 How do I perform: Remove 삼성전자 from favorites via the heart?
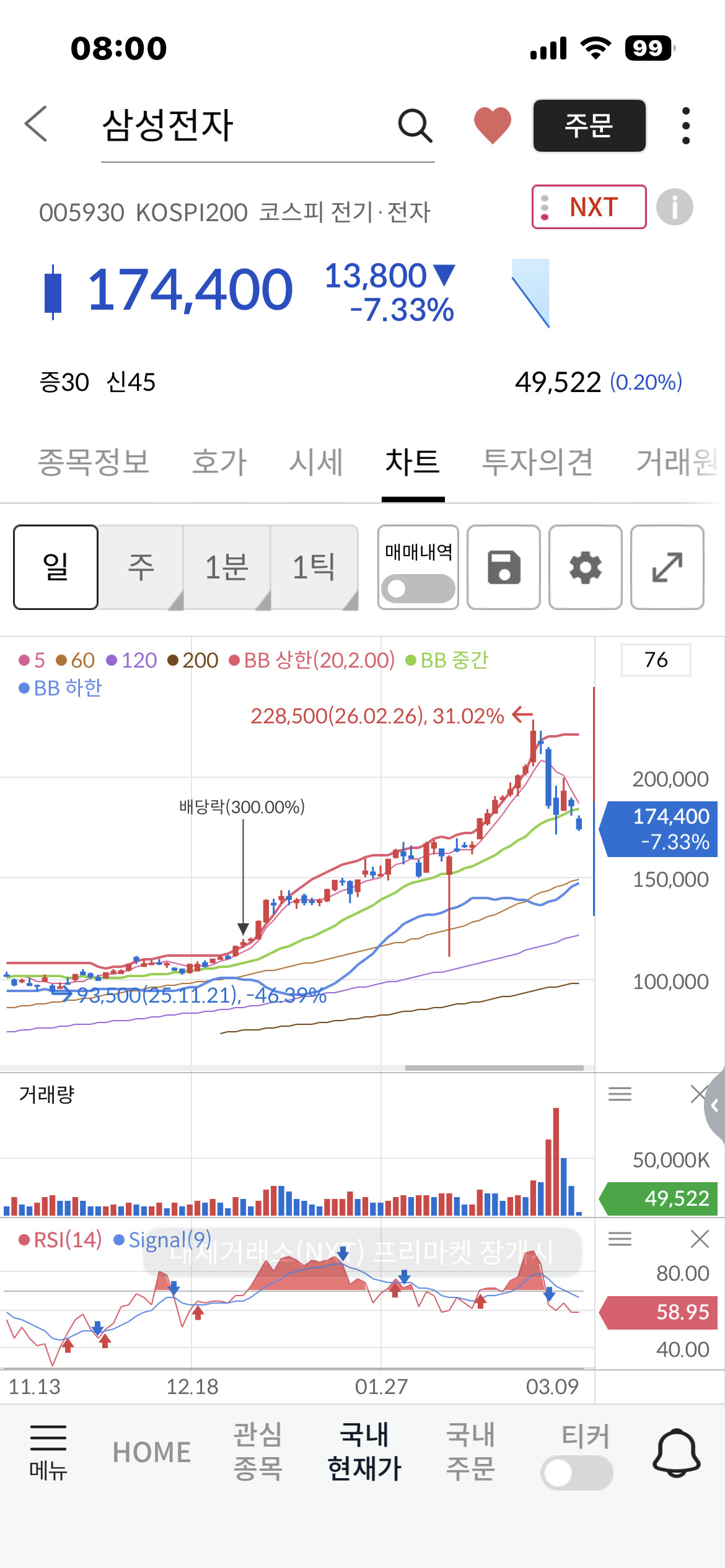click(x=493, y=125)
